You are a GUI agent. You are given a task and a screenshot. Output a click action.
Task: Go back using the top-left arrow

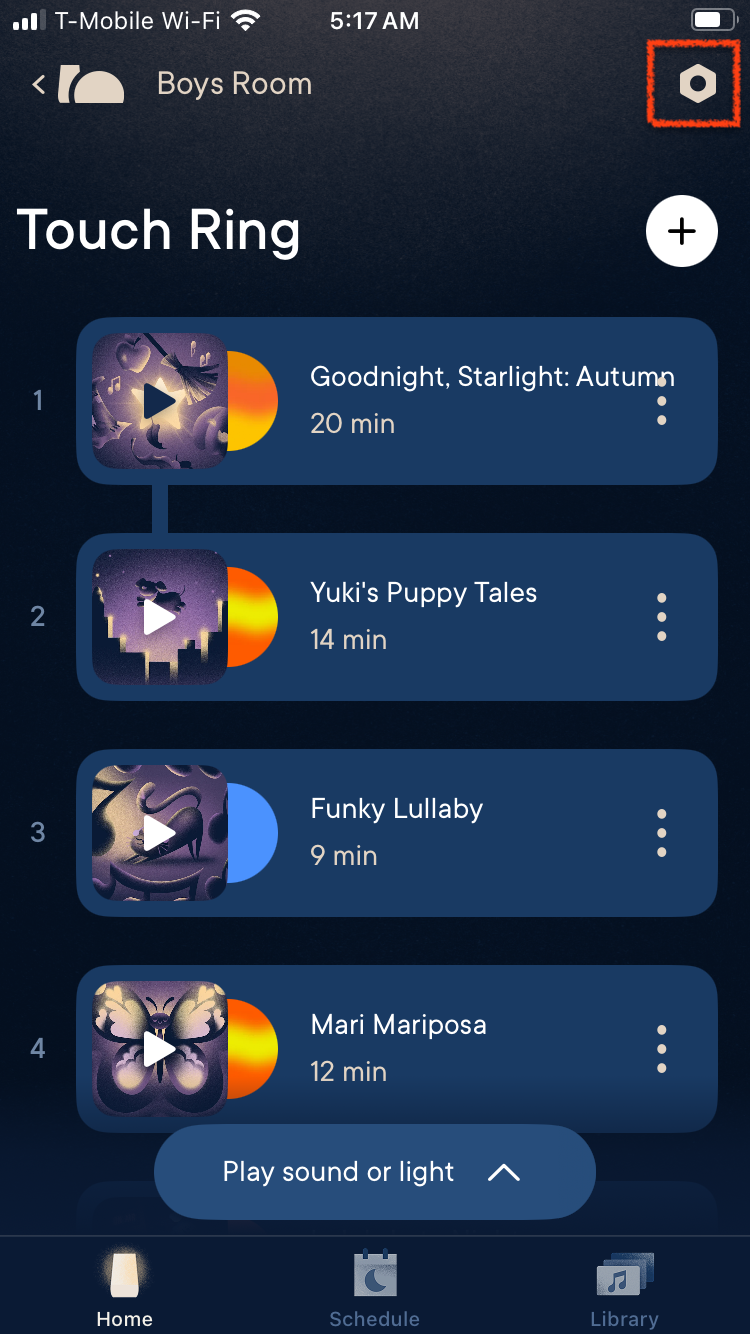tap(39, 84)
